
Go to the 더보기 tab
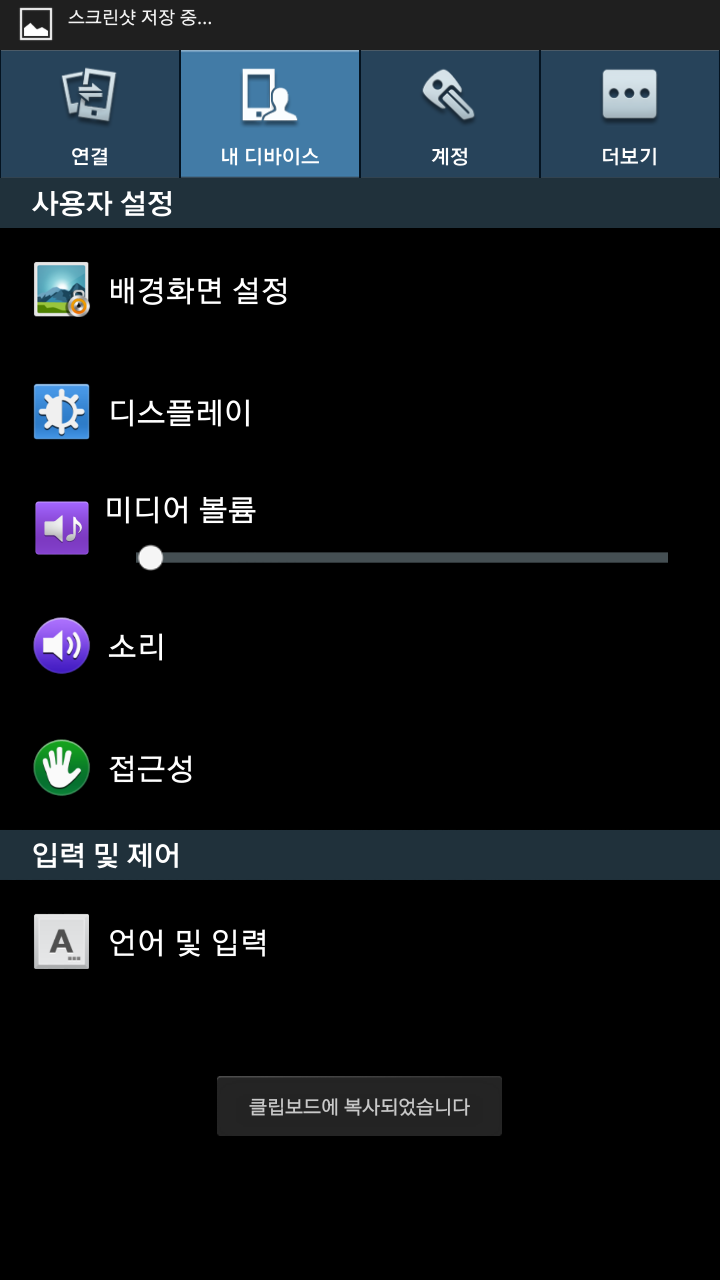[630, 114]
